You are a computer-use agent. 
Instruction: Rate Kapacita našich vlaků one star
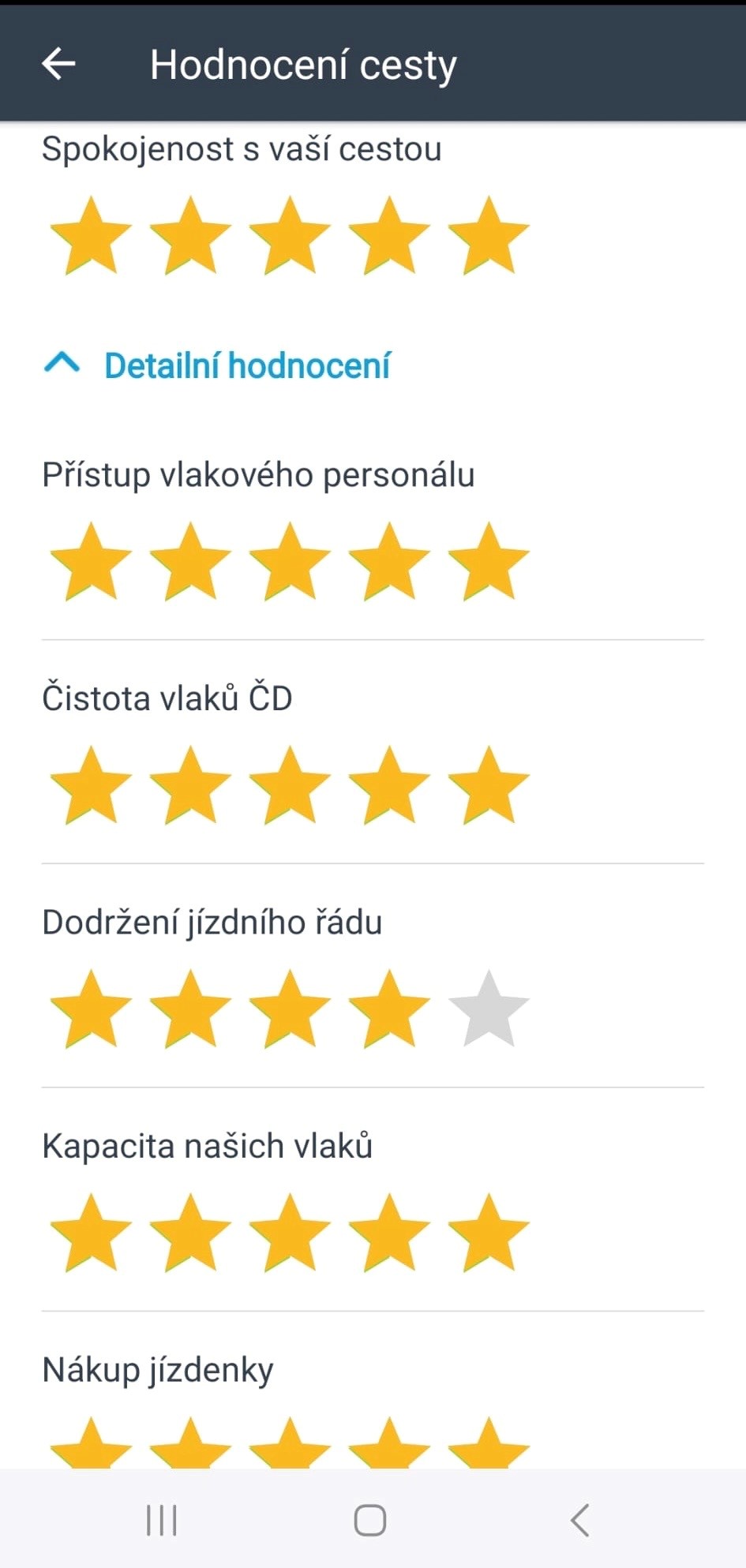91,1233
